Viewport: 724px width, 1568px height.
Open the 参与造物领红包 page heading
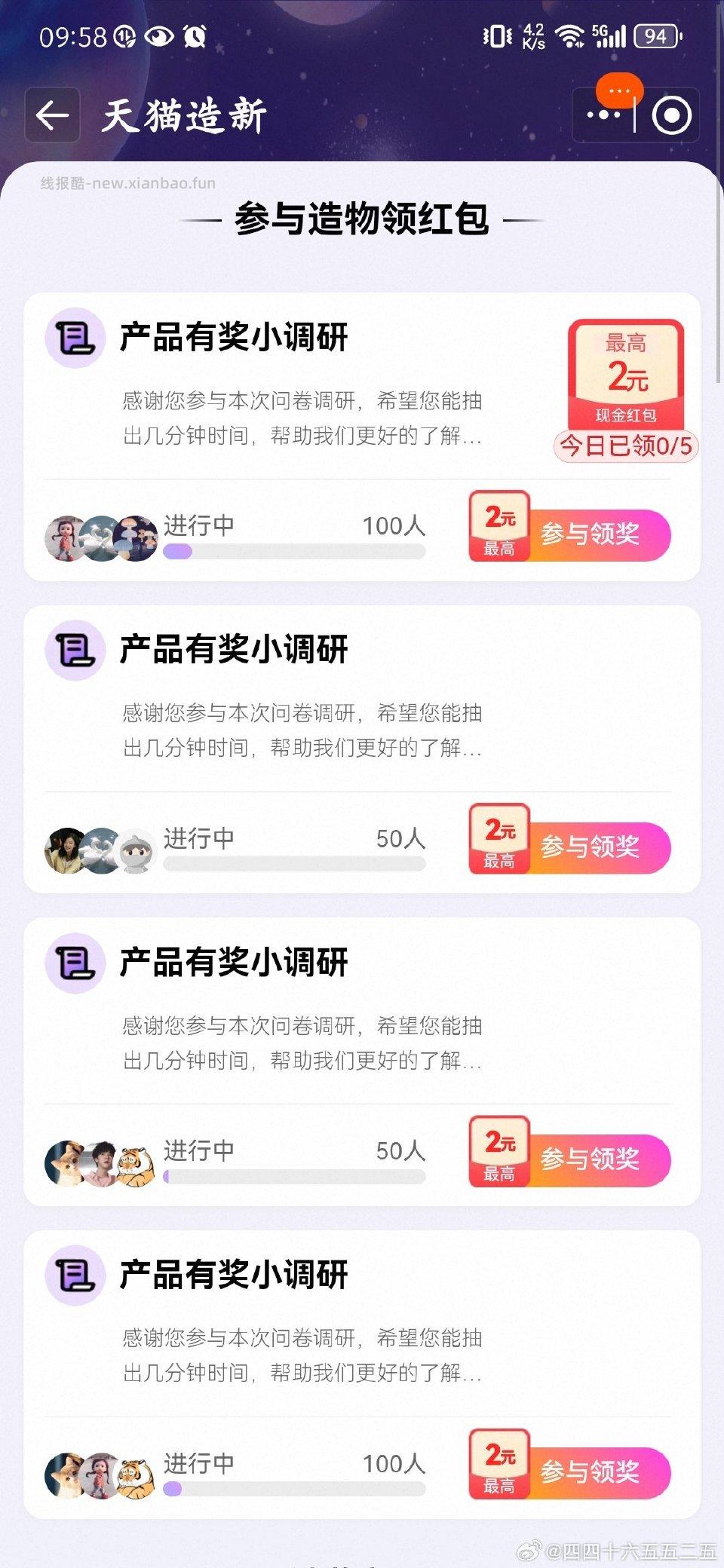click(362, 217)
